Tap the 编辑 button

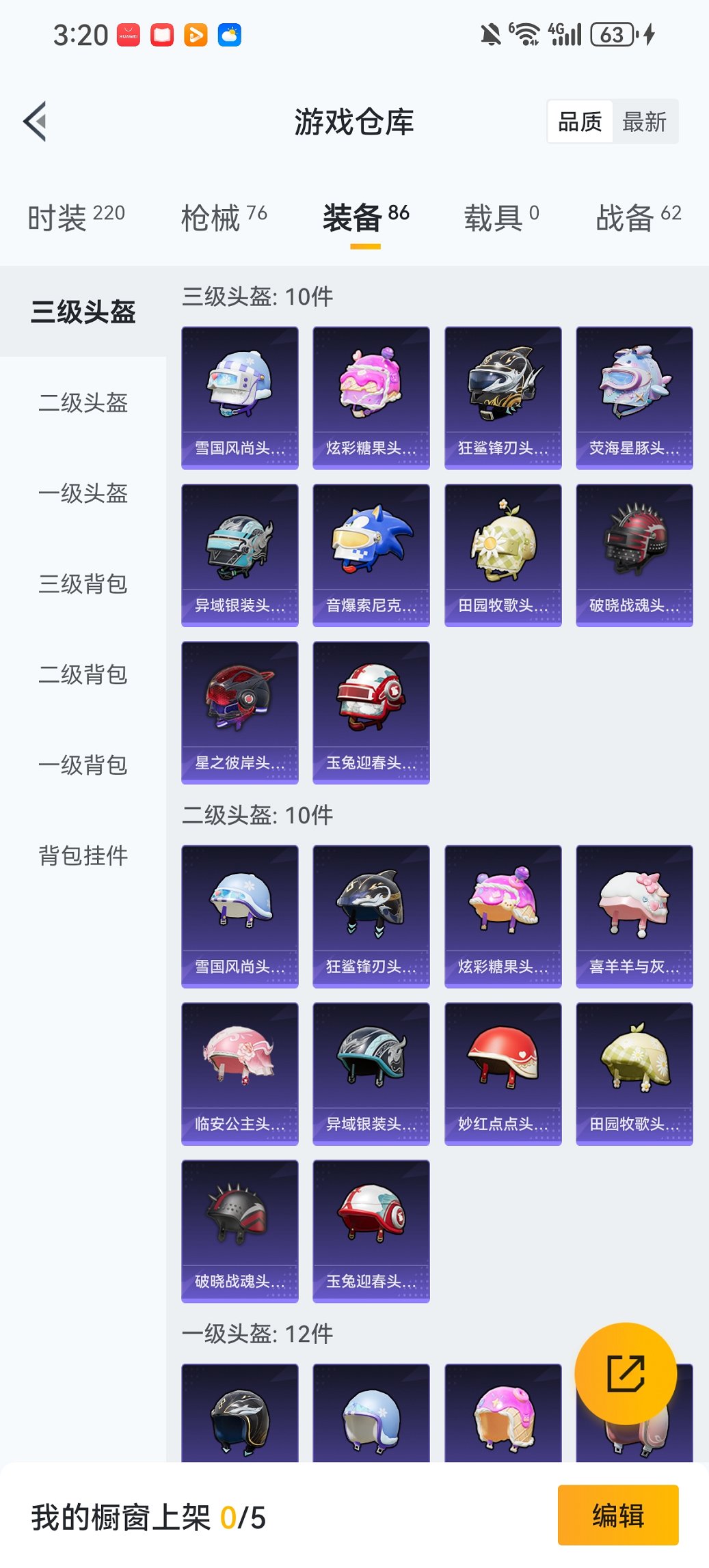[x=617, y=1515]
